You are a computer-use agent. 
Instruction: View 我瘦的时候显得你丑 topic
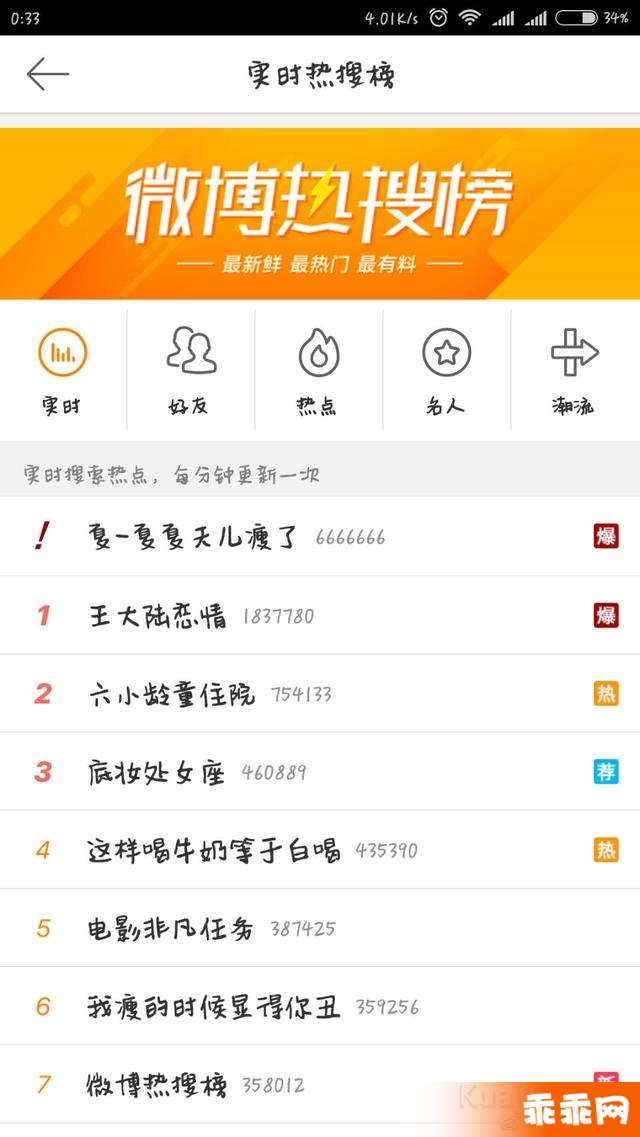320,1006
